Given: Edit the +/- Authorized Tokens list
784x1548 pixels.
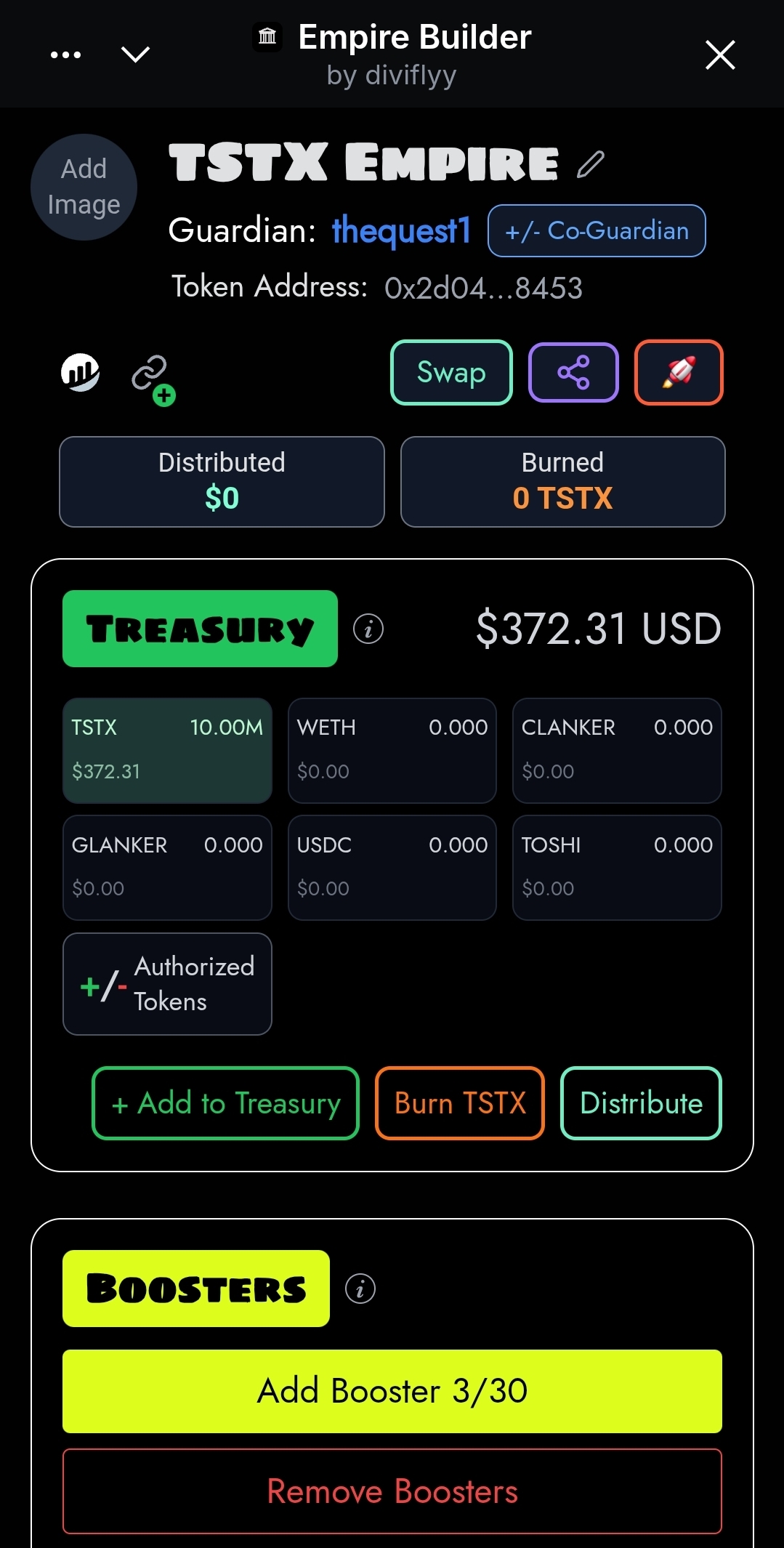Looking at the screenshot, I should (x=167, y=983).
